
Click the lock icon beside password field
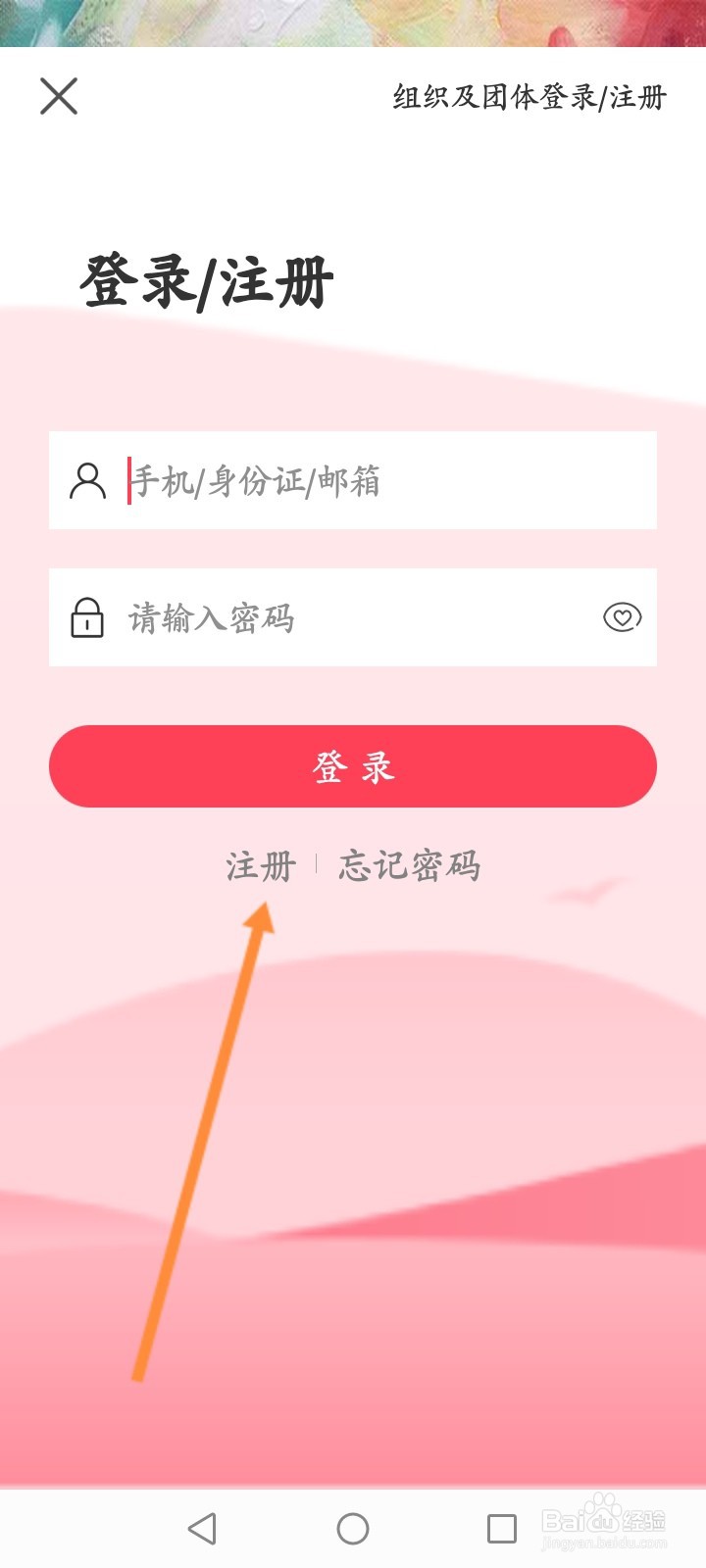click(x=87, y=617)
